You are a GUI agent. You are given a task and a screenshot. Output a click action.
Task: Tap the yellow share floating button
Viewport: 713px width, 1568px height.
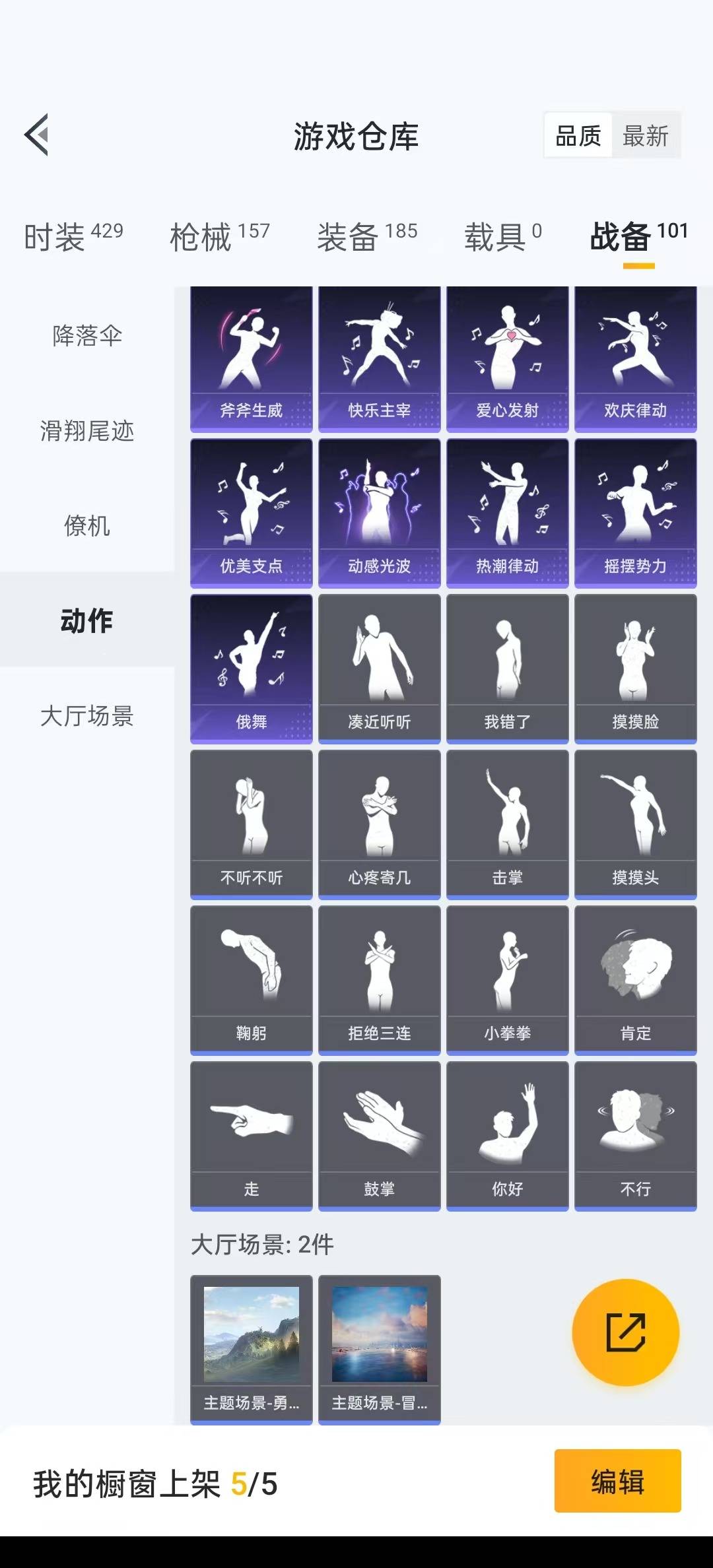coord(625,1332)
